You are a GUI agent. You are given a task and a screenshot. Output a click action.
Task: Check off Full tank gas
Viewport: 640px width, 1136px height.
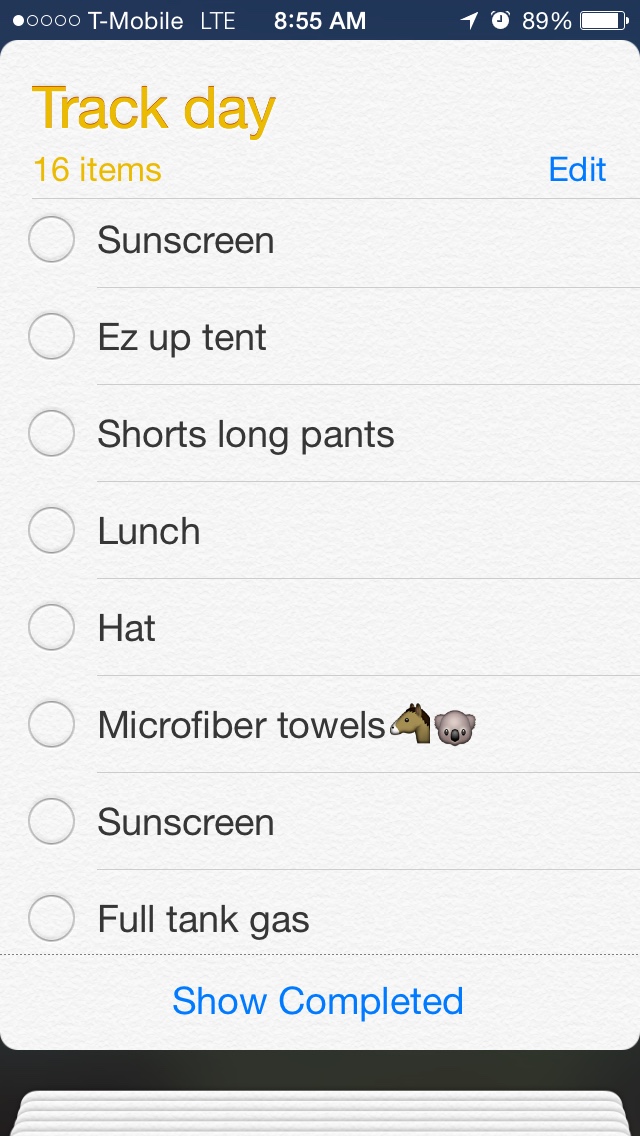tap(51, 918)
